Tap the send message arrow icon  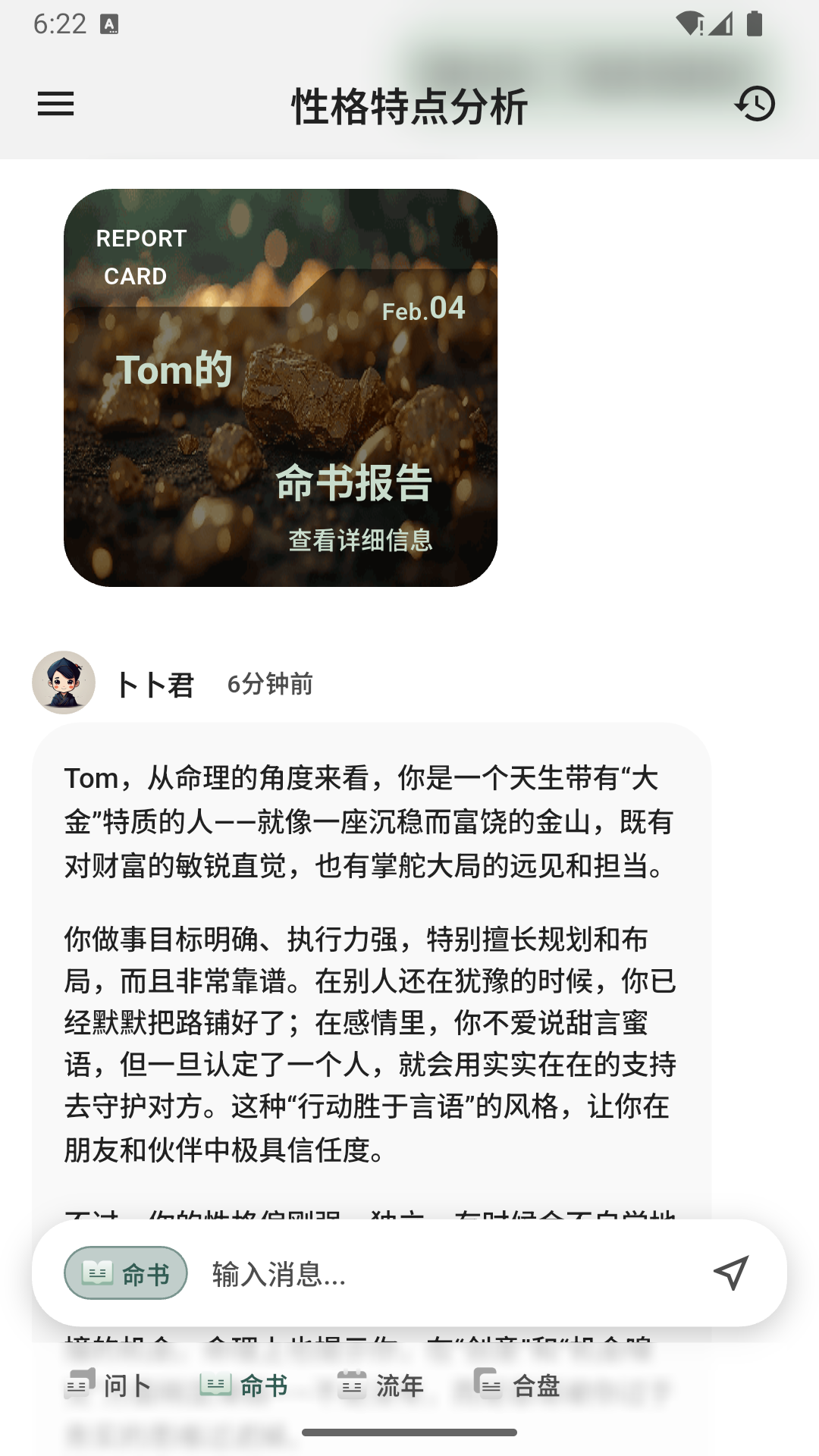click(x=730, y=1273)
